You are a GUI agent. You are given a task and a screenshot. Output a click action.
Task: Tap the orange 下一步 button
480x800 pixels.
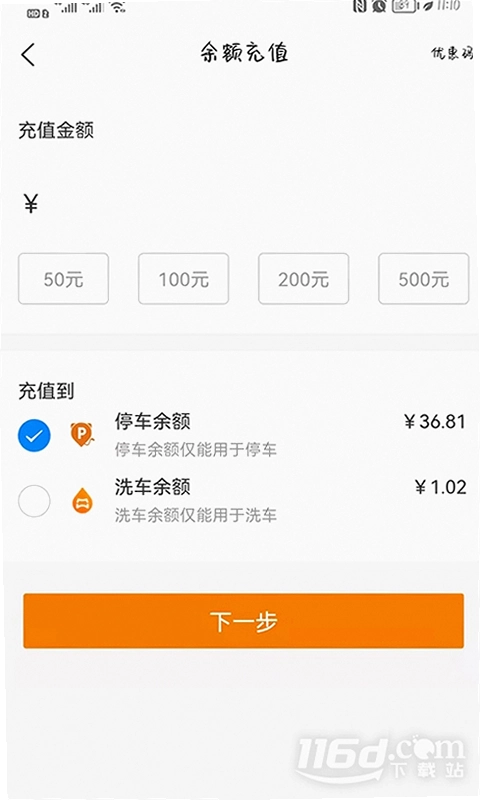coord(243,621)
